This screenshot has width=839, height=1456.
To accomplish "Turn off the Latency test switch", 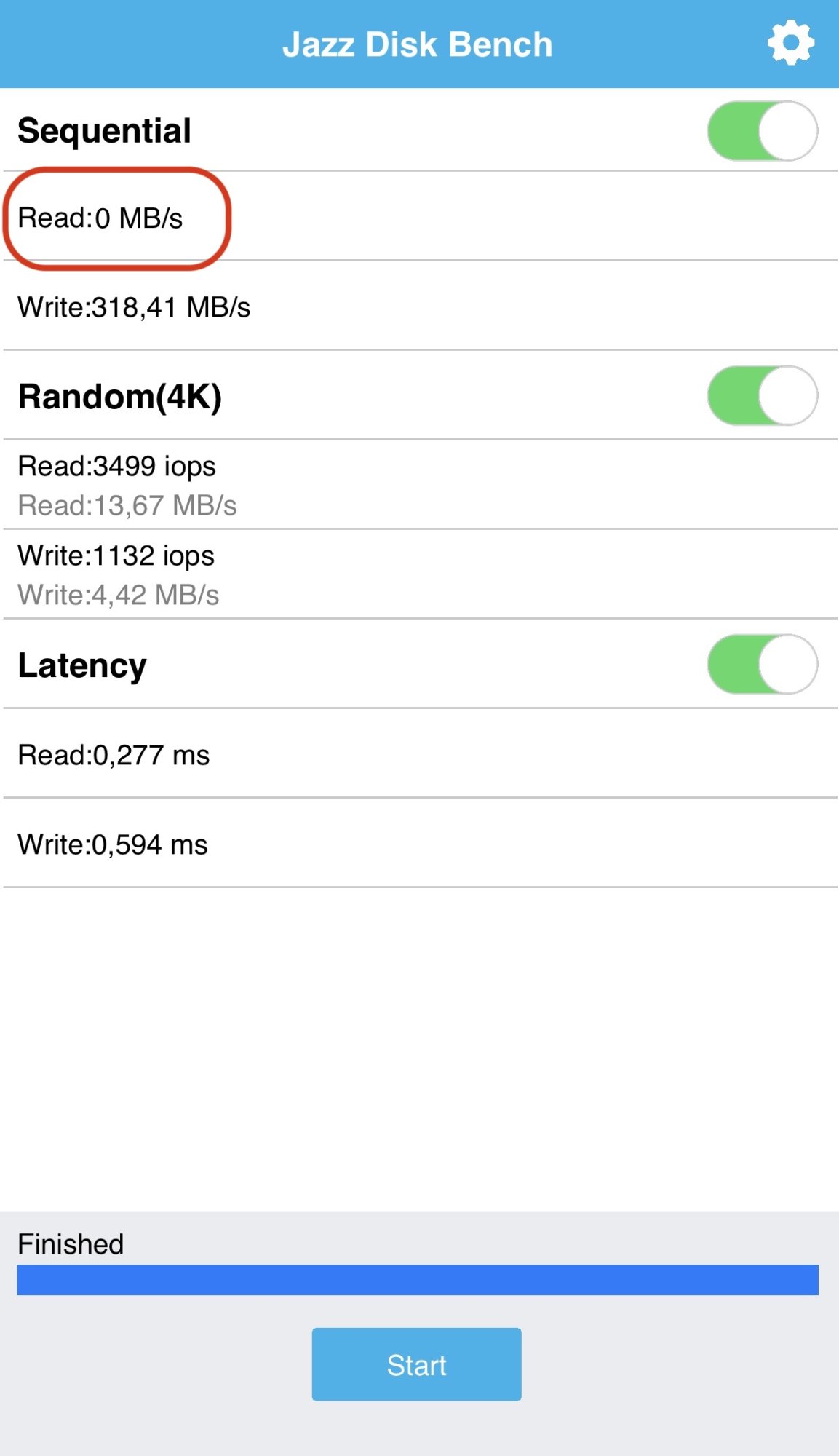I will 762,664.
